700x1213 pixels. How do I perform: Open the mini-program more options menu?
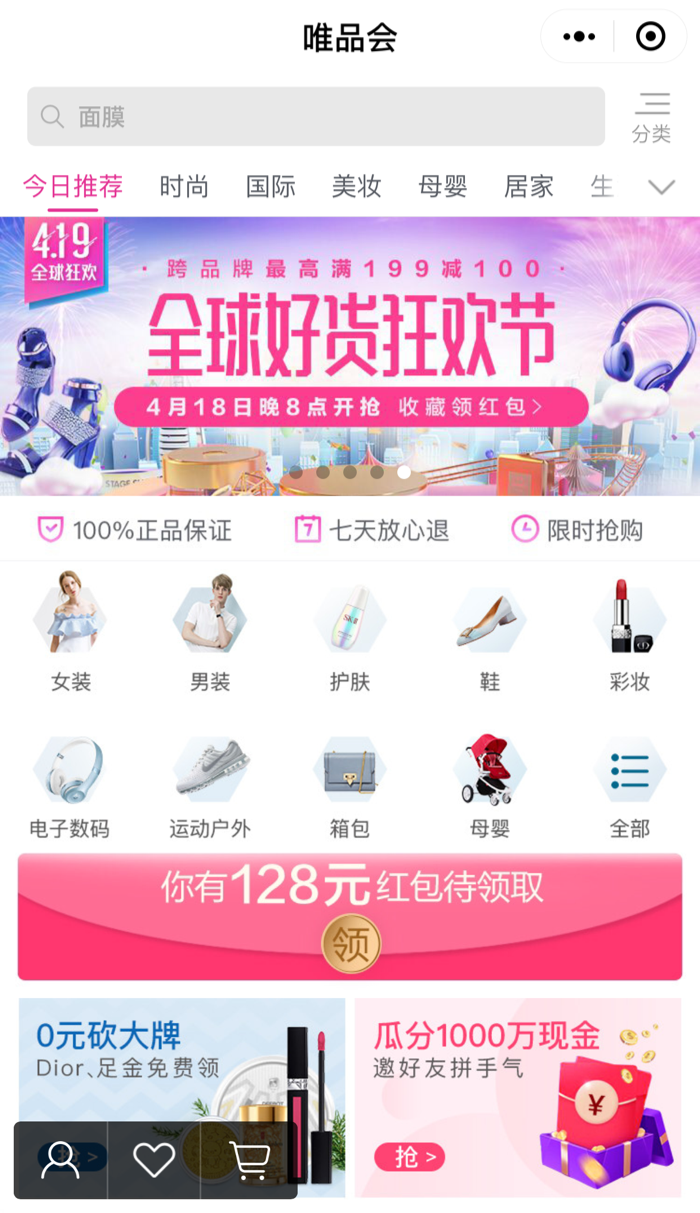tap(579, 37)
